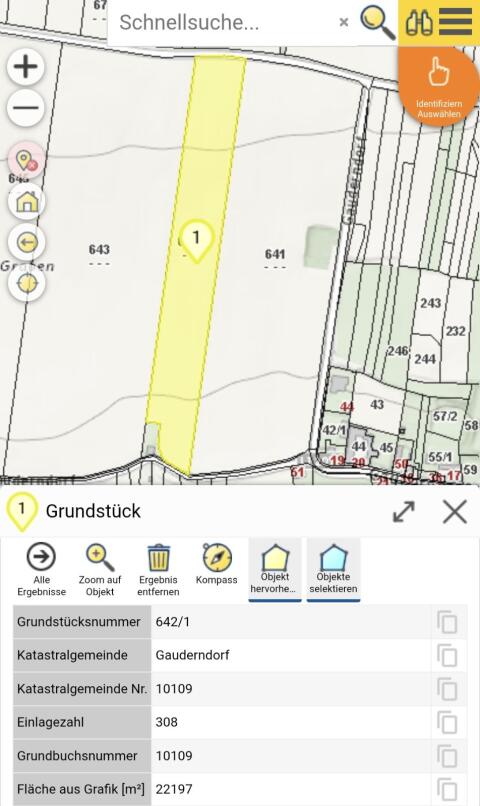Viewport: 480px width, 806px height.
Task: Tap the Schnellsuche search field
Action: 221,23
